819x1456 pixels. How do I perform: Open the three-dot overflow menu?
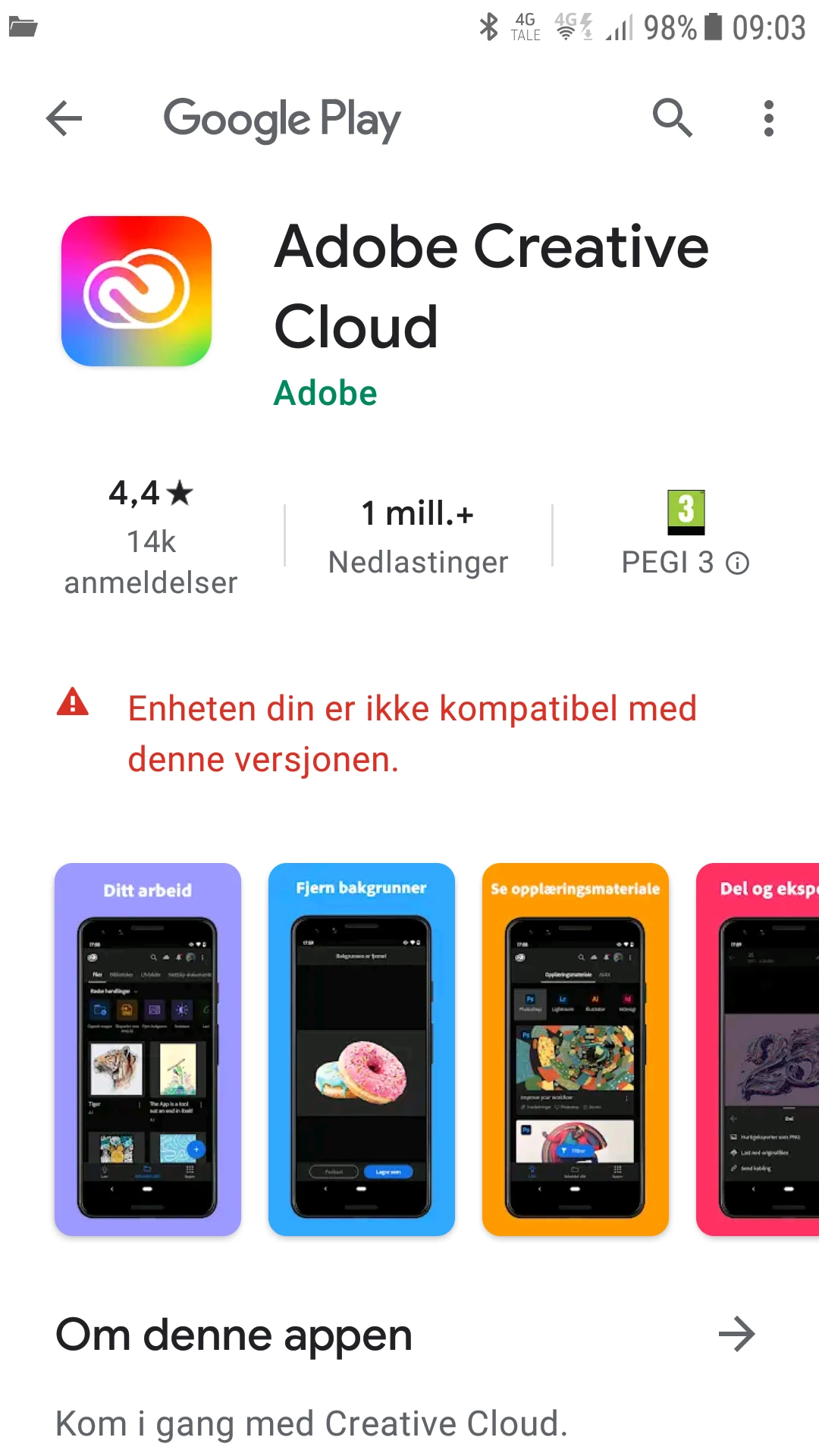768,119
